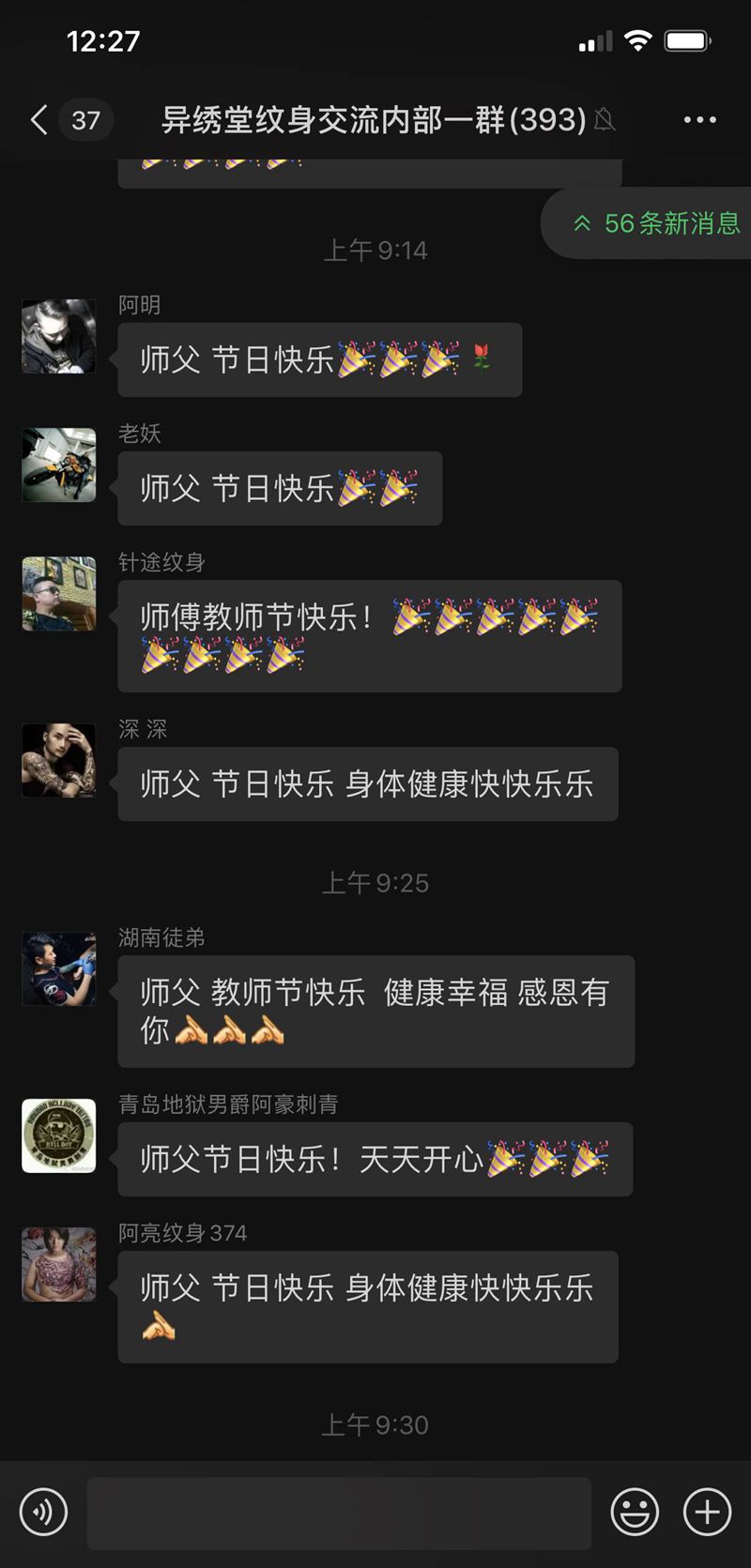The height and width of the screenshot is (1568, 751).
Task: Open the emoji sticker panel
Action: pyautogui.click(x=635, y=1512)
